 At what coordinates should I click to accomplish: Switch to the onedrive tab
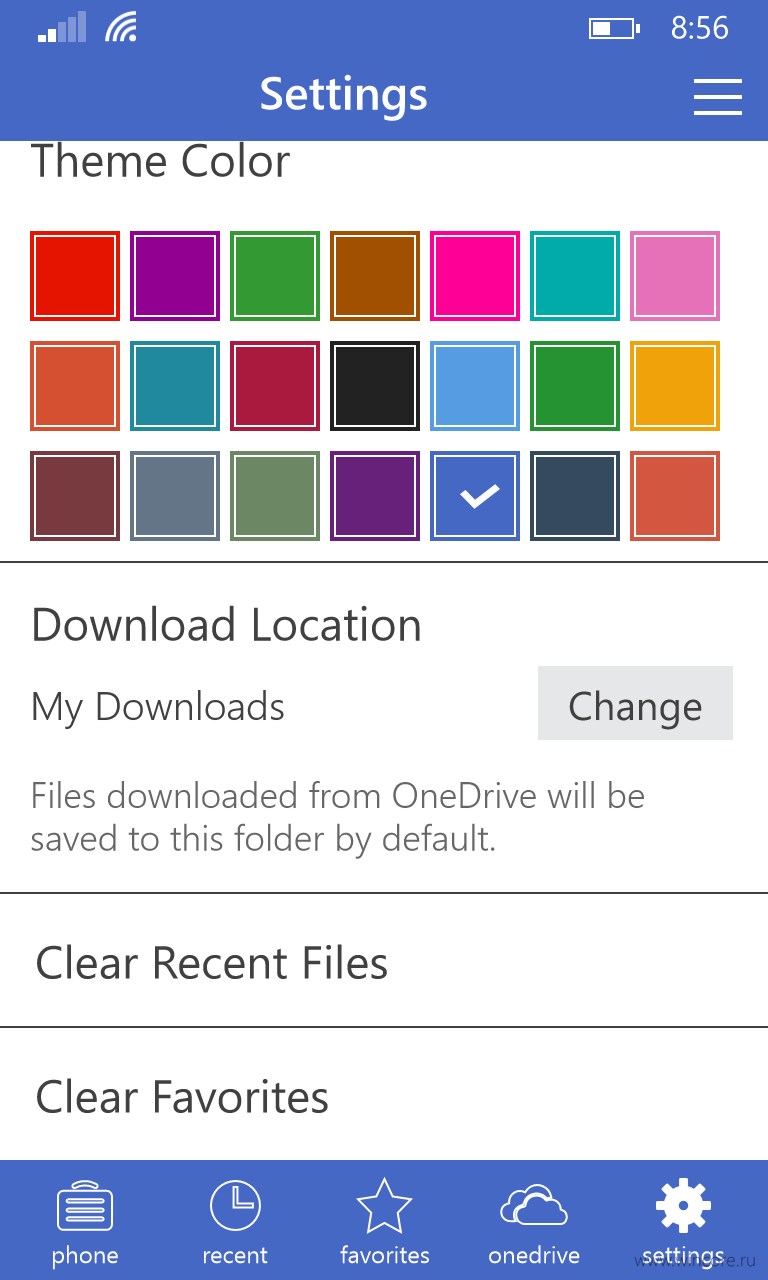534,1221
